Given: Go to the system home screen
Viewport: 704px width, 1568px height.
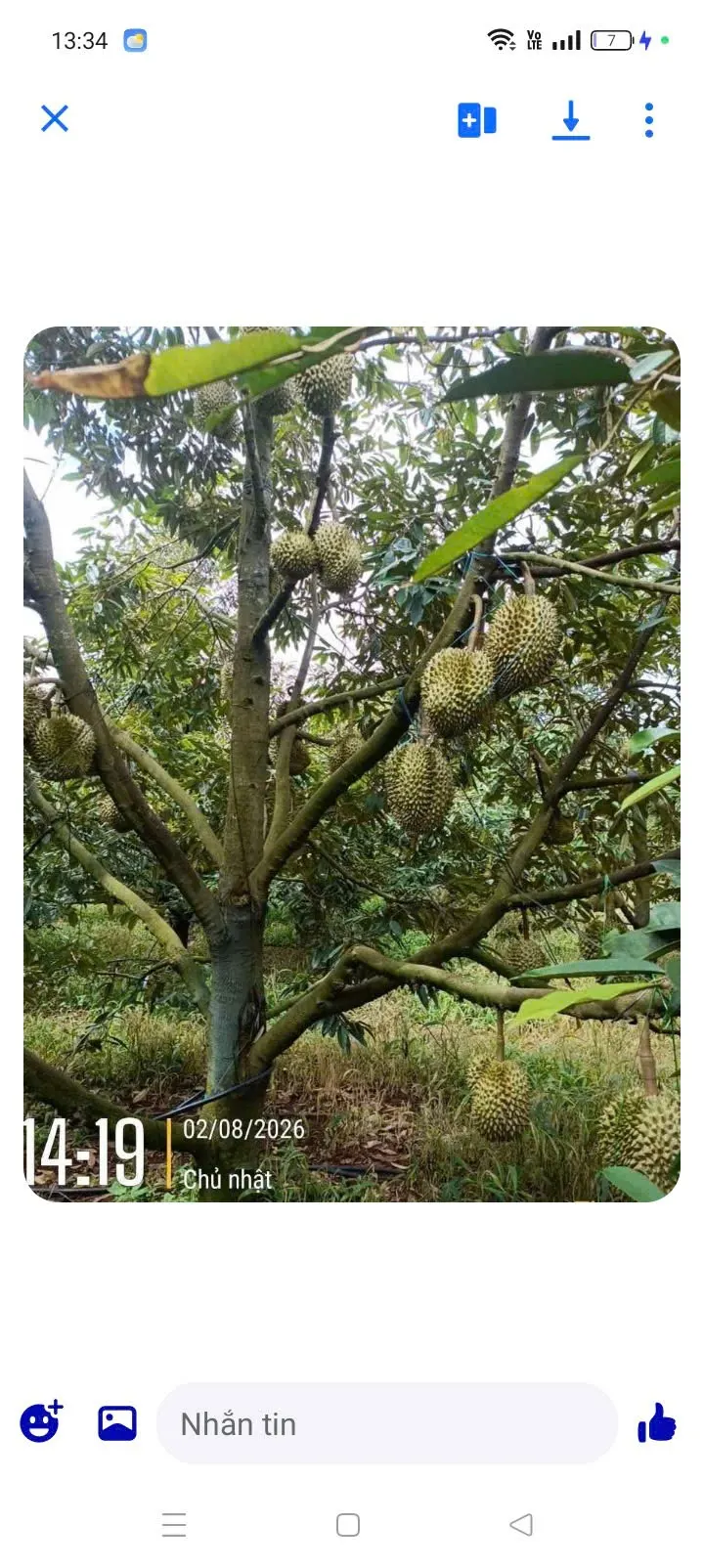Looking at the screenshot, I should (348, 1525).
